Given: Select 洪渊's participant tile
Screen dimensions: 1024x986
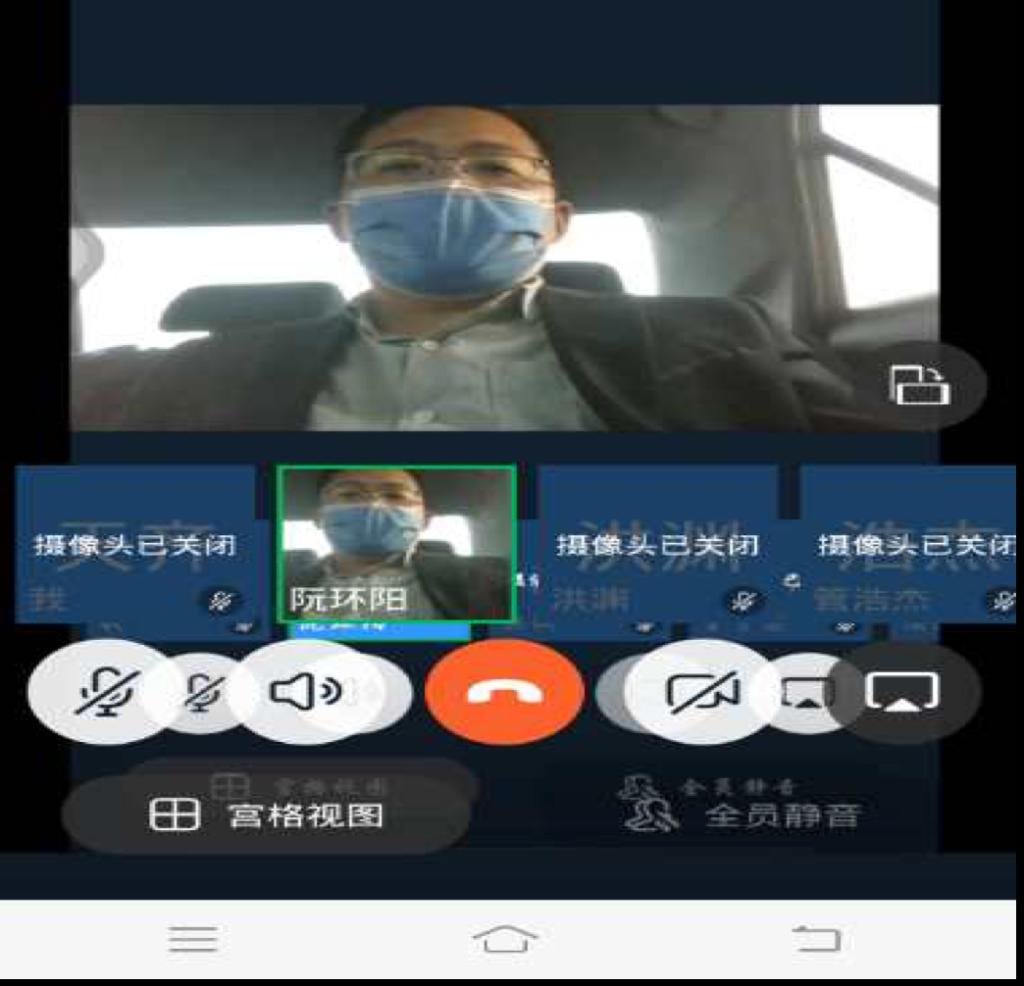Looking at the screenshot, I should pos(657,545).
